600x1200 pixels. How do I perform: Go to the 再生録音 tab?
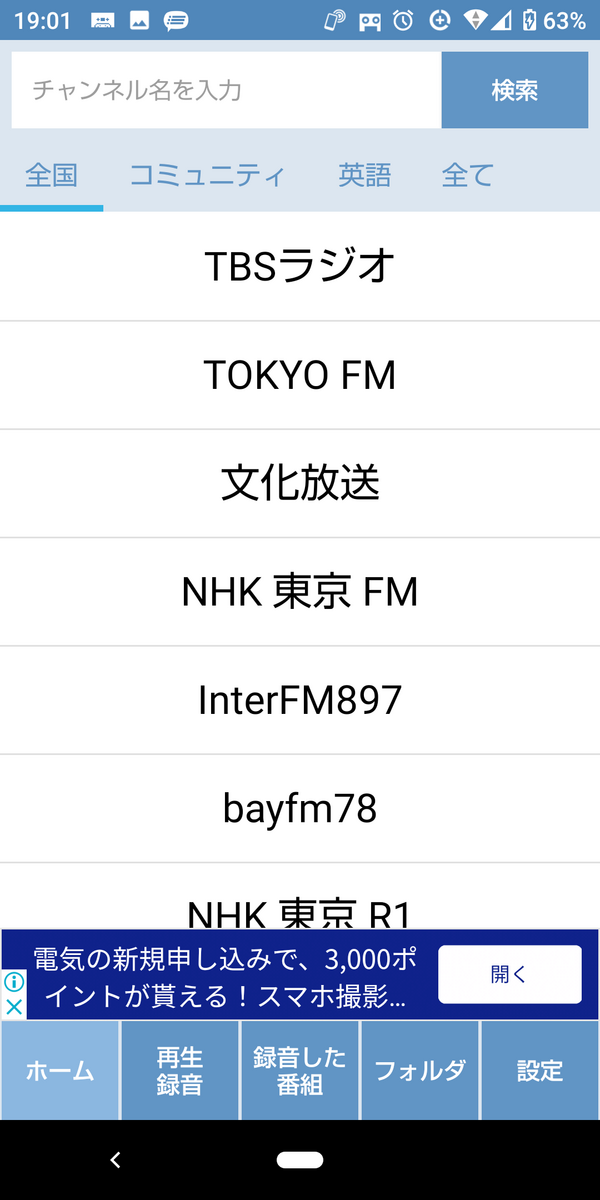coord(180,1070)
